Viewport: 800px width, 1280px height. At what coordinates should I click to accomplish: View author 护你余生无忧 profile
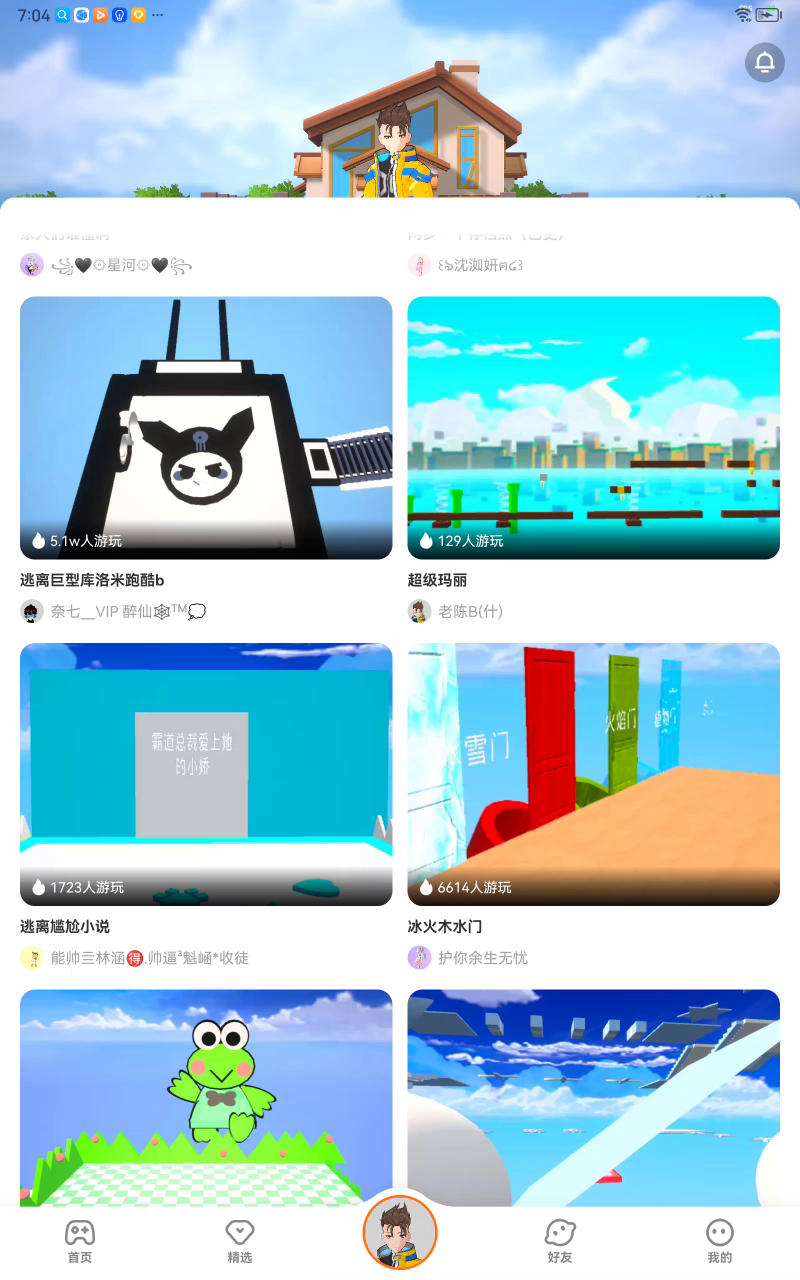click(x=468, y=958)
